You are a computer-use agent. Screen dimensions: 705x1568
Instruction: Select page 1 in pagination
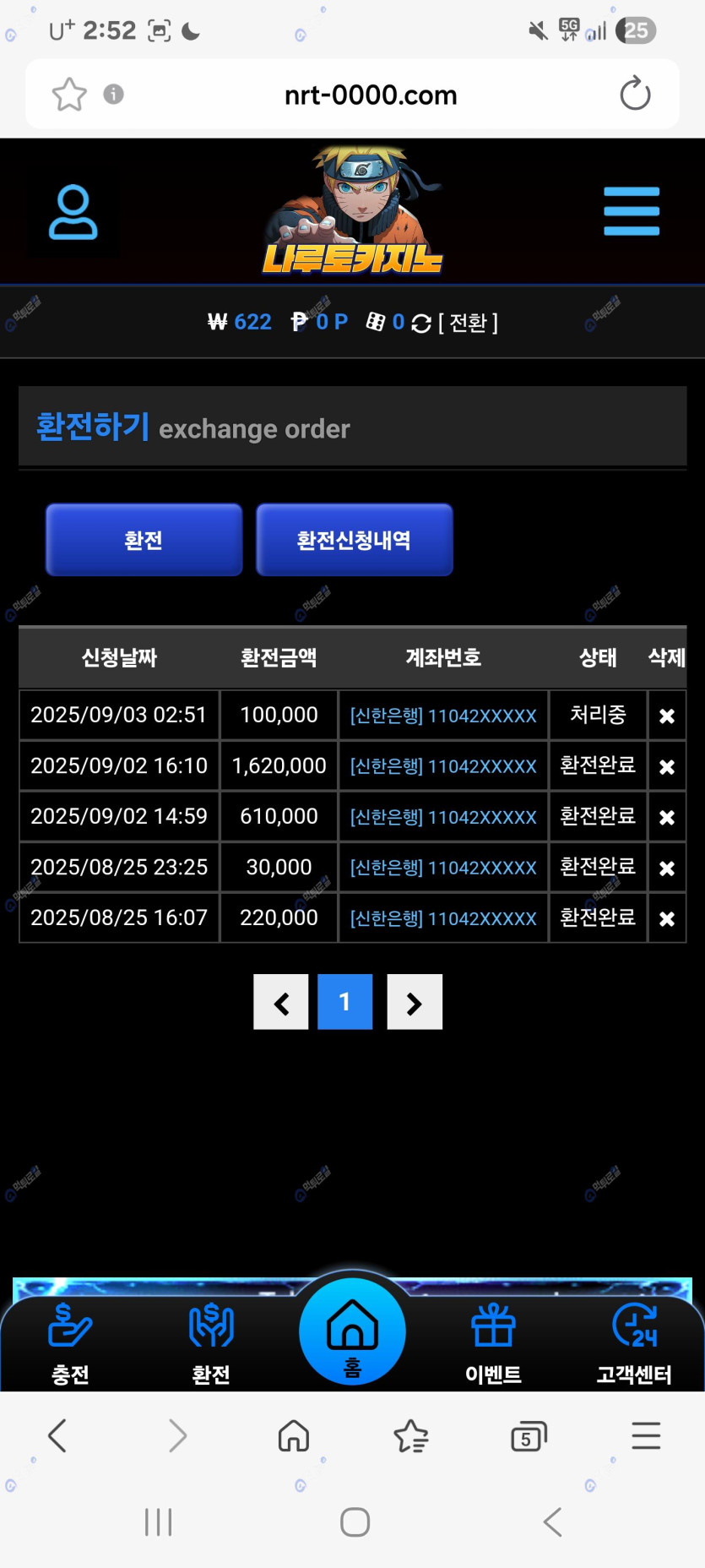(344, 1002)
